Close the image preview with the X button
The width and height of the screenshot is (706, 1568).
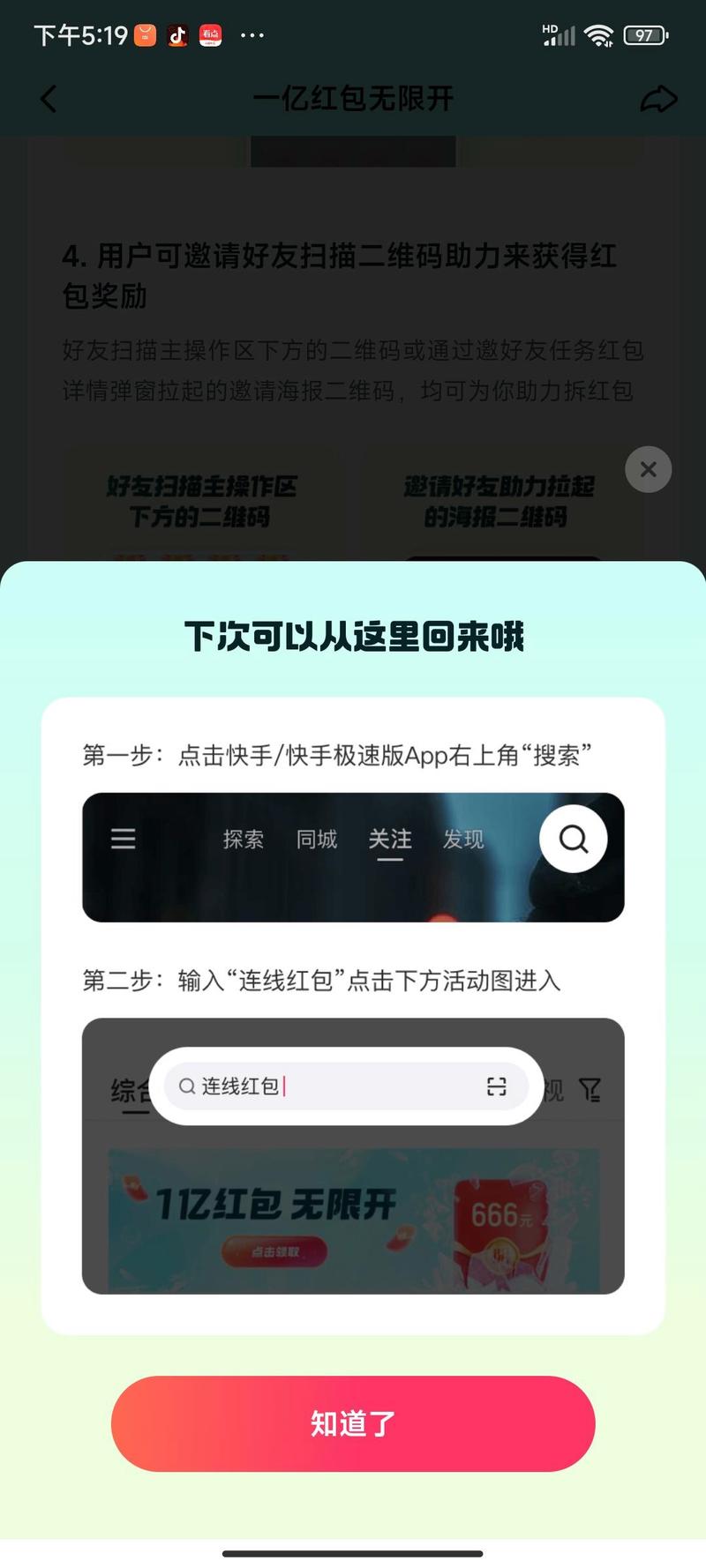click(648, 469)
